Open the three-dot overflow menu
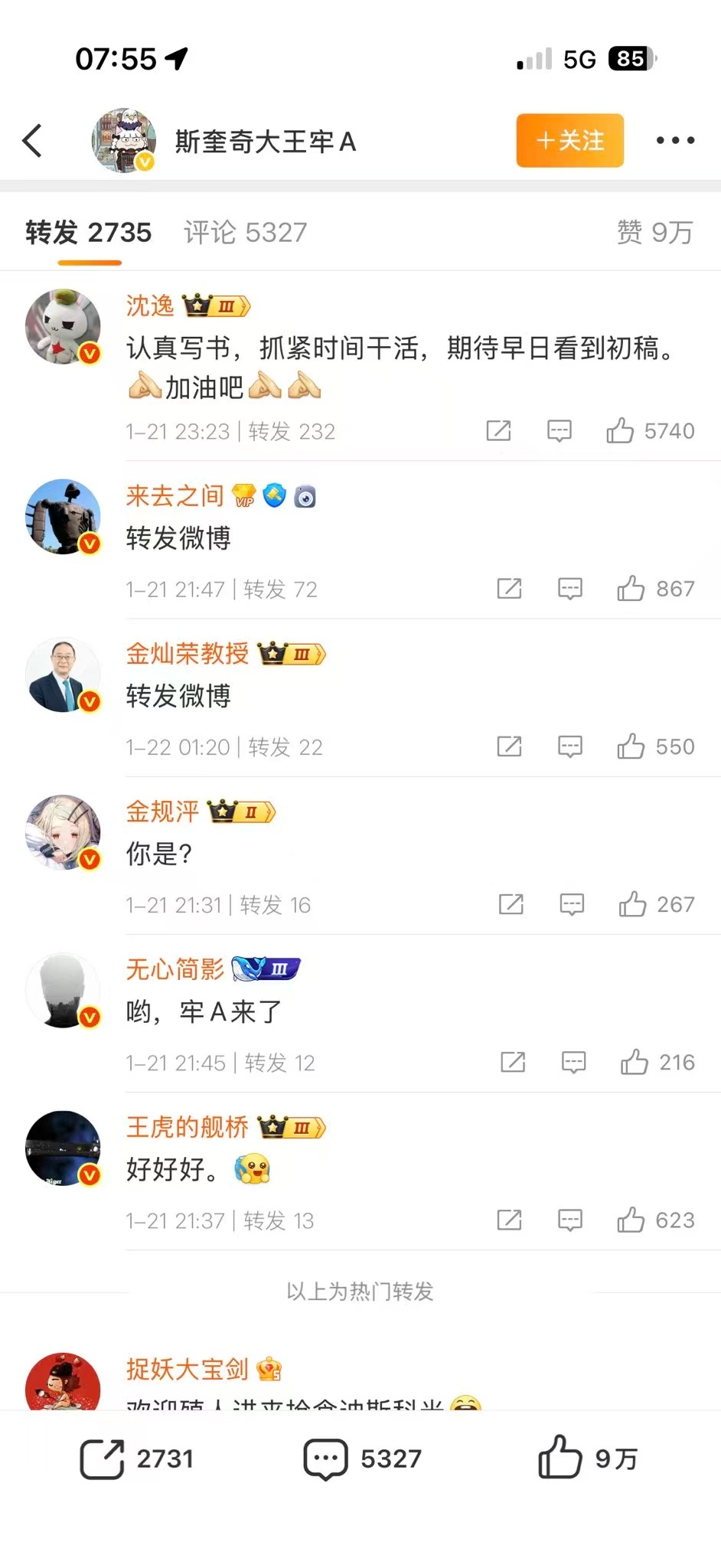 tap(675, 141)
